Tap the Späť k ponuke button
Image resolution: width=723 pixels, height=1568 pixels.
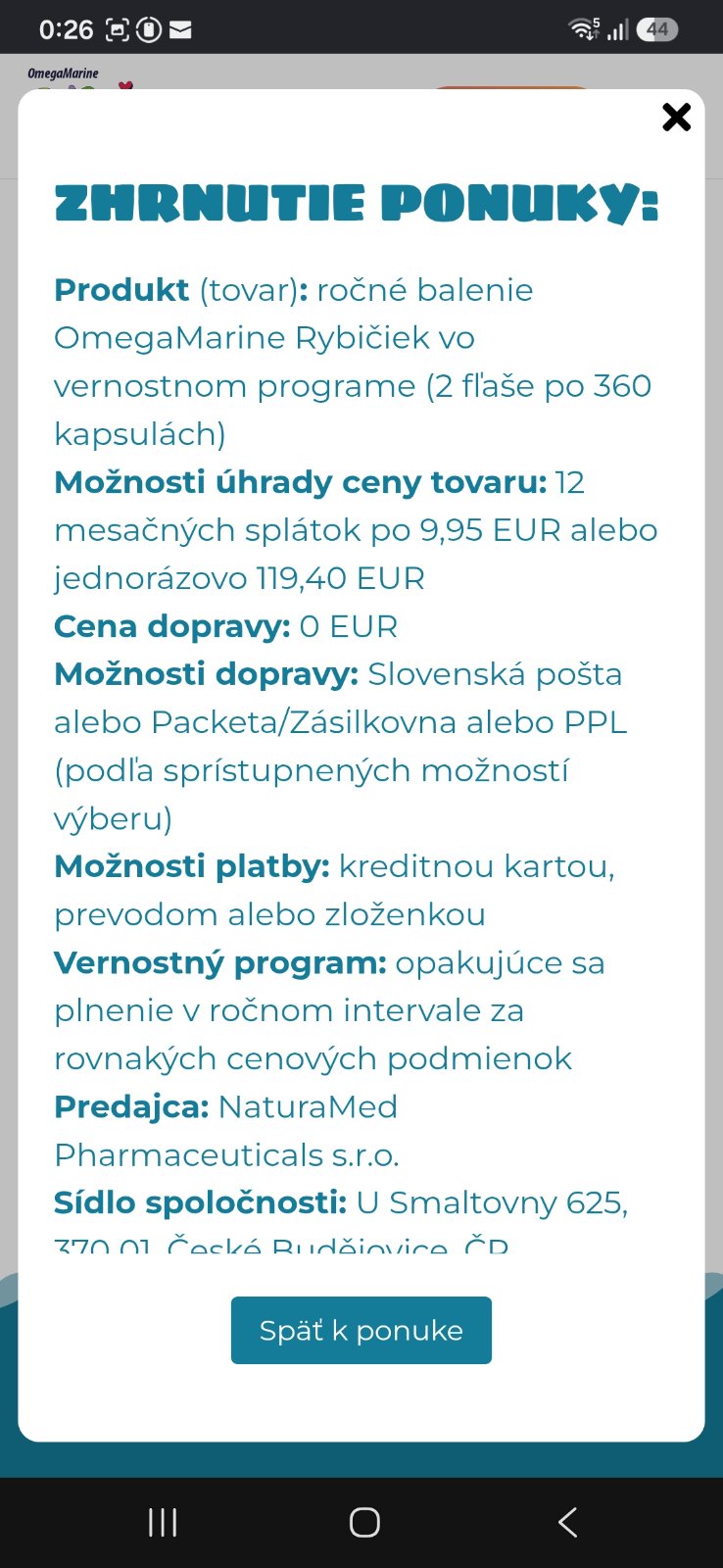(x=361, y=1330)
